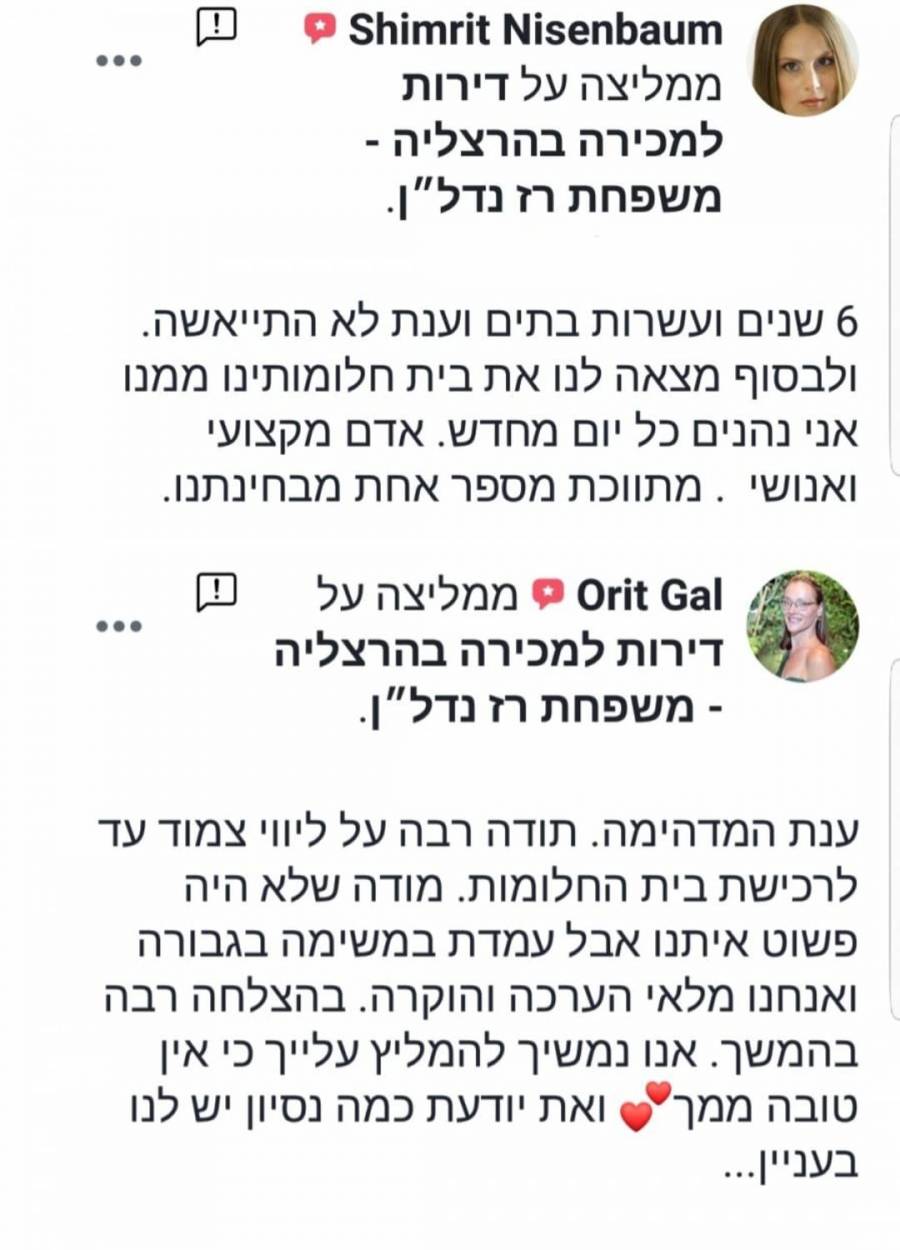Open Shimrit Nisenbaum's profile picture

click(804, 60)
